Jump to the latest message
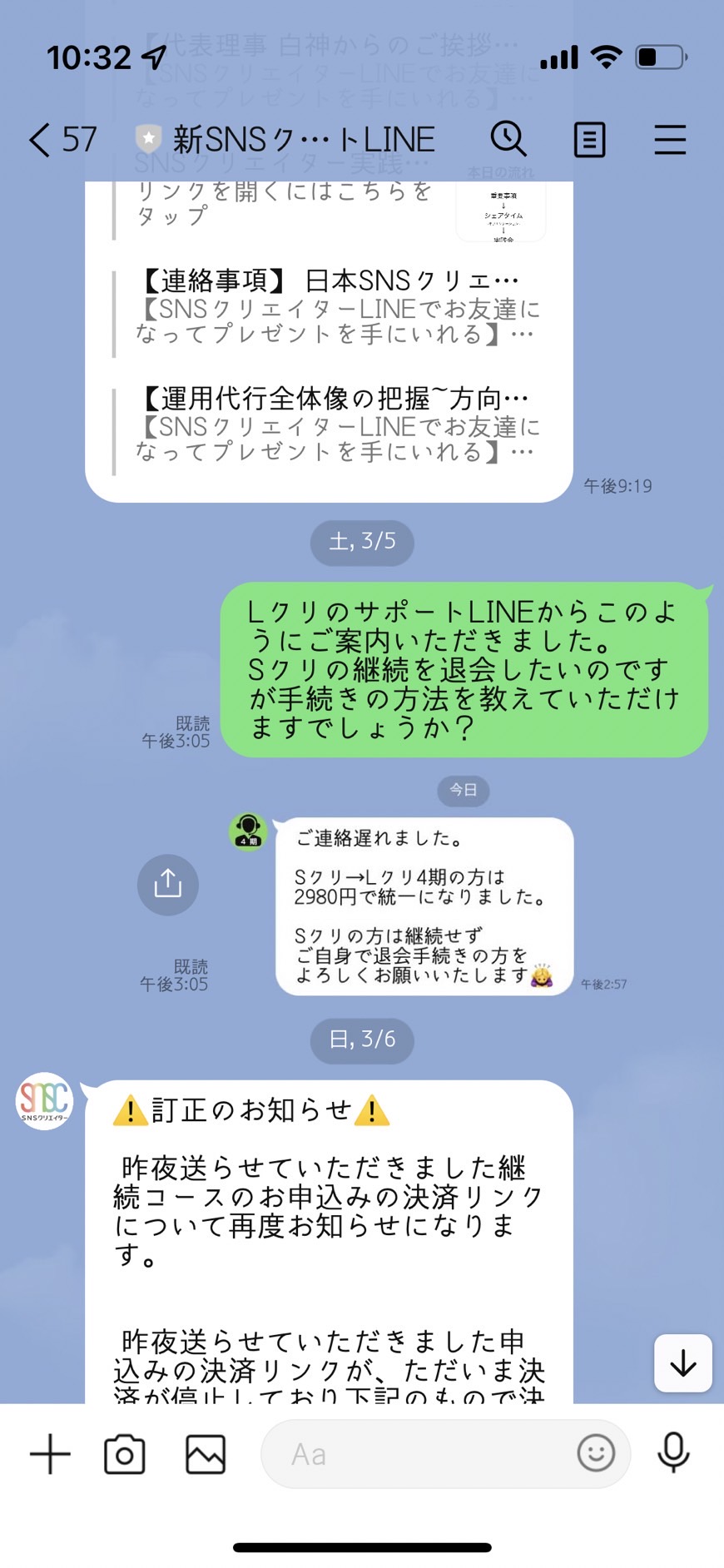 pos(683,1363)
